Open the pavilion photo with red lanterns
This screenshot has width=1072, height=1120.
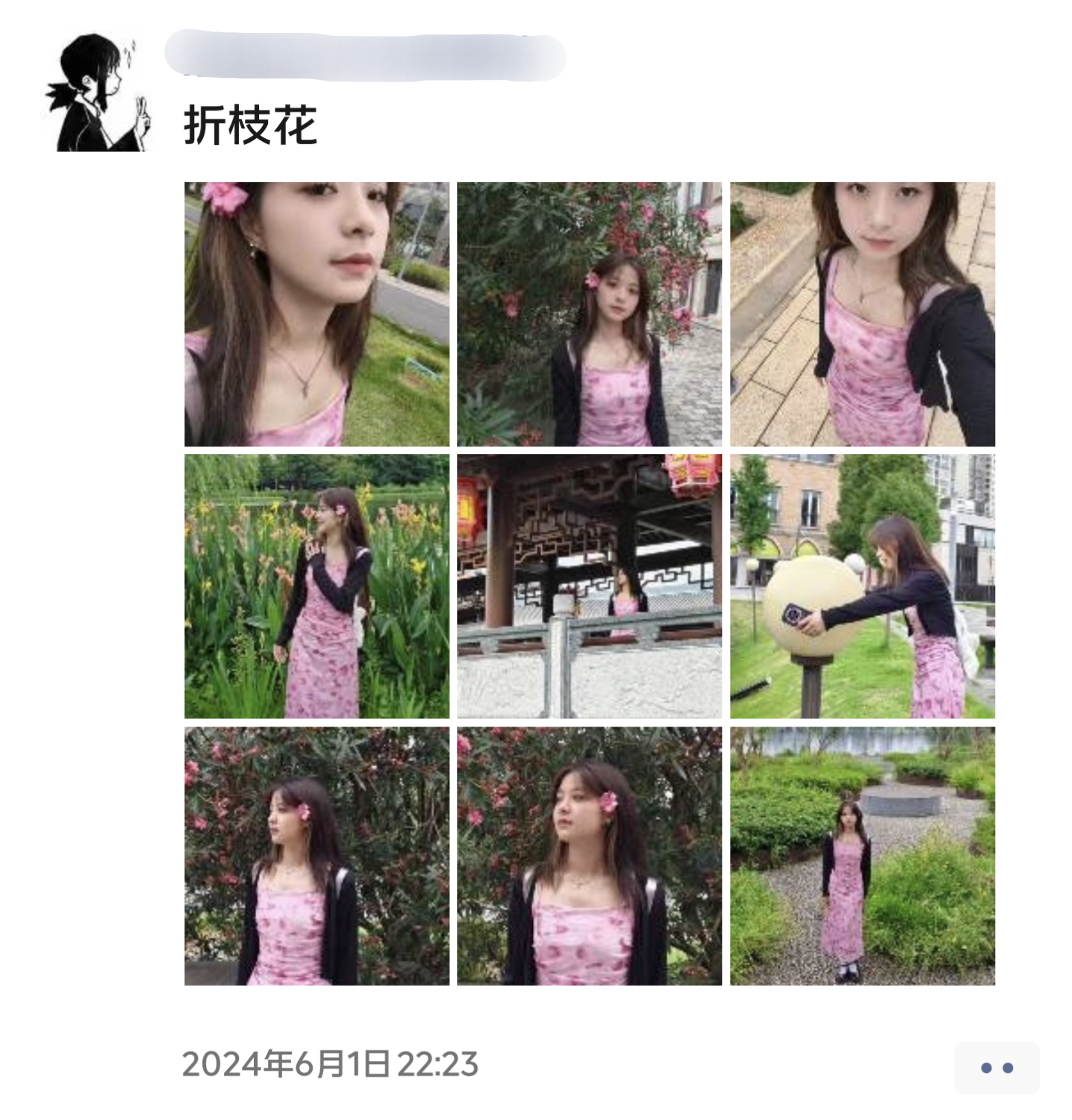[x=589, y=586]
